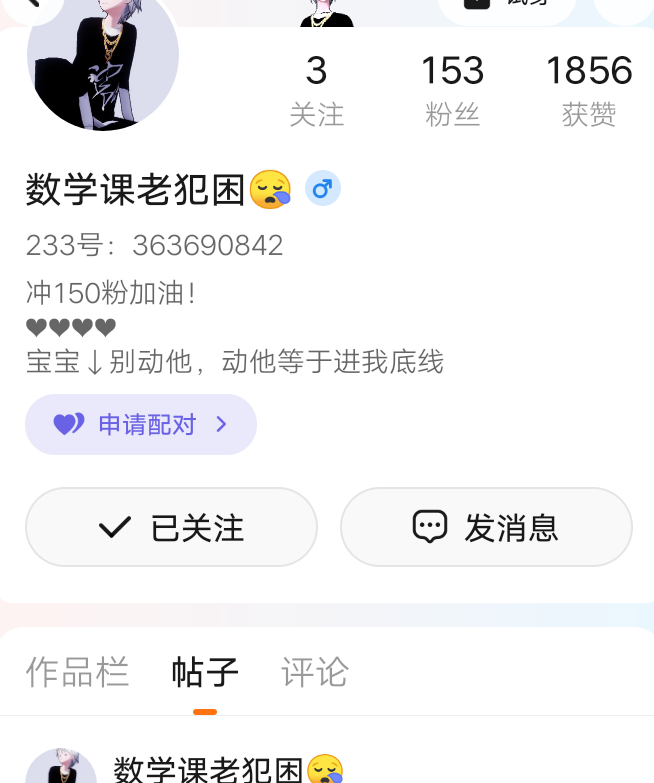Send a message via 发消息
The width and height of the screenshot is (654, 783).
[486, 527]
